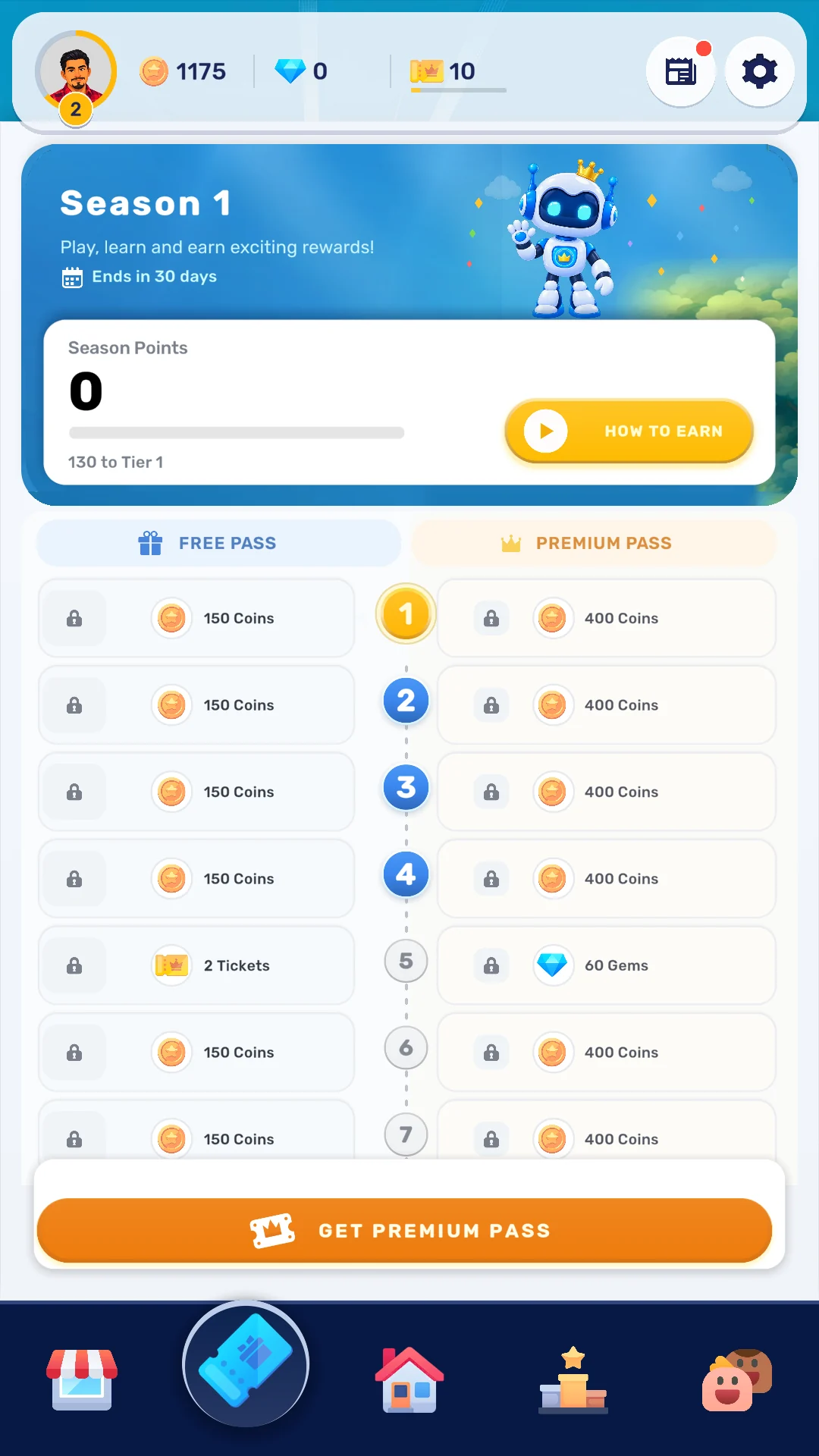Image resolution: width=819 pixels, height=1456 pixels.
Task: Tap the 2 Tickets free reward
Action: 196,965
